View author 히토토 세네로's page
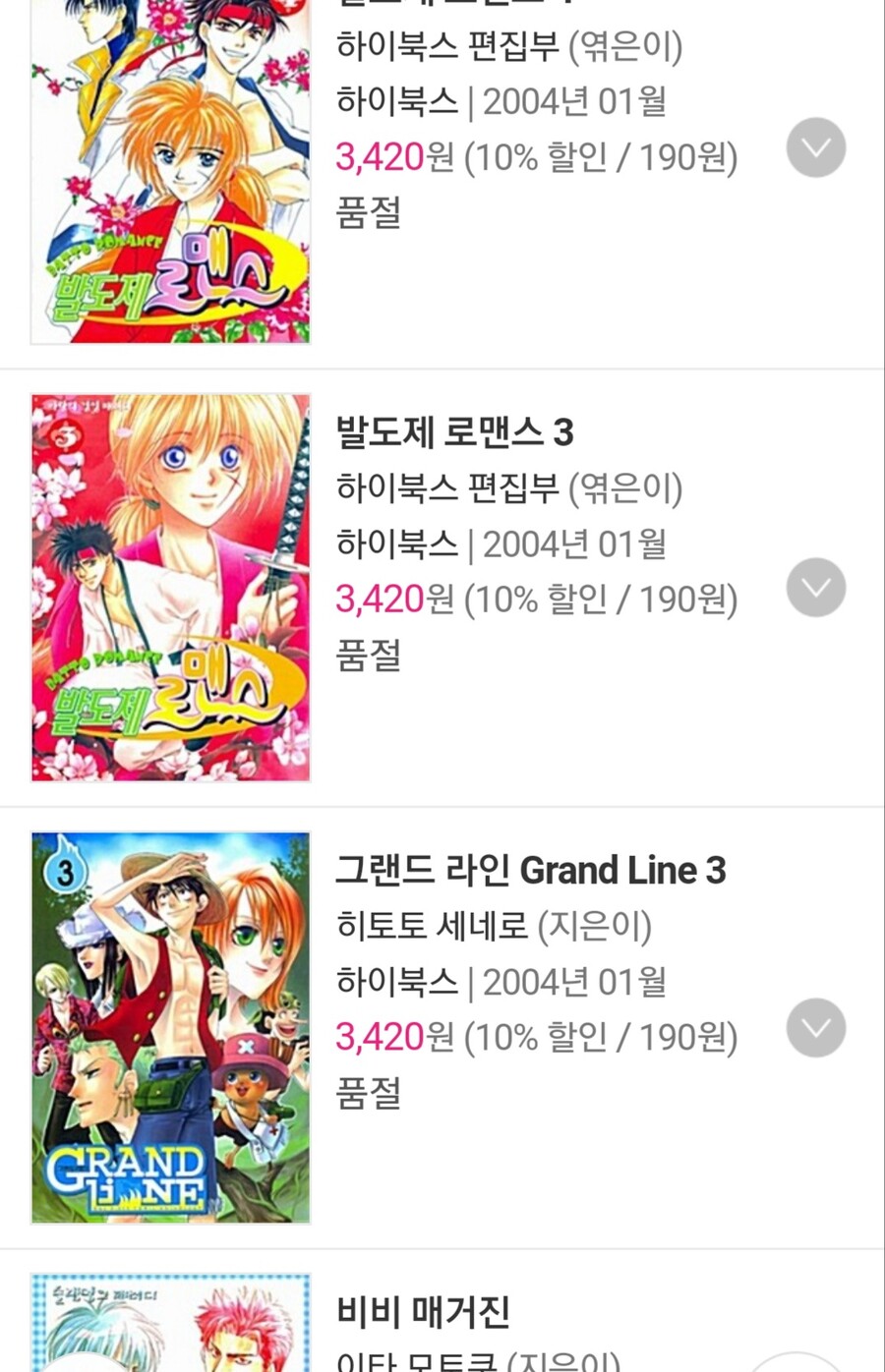The height and width of the screenshot is (1372, 885). (433, 926)
